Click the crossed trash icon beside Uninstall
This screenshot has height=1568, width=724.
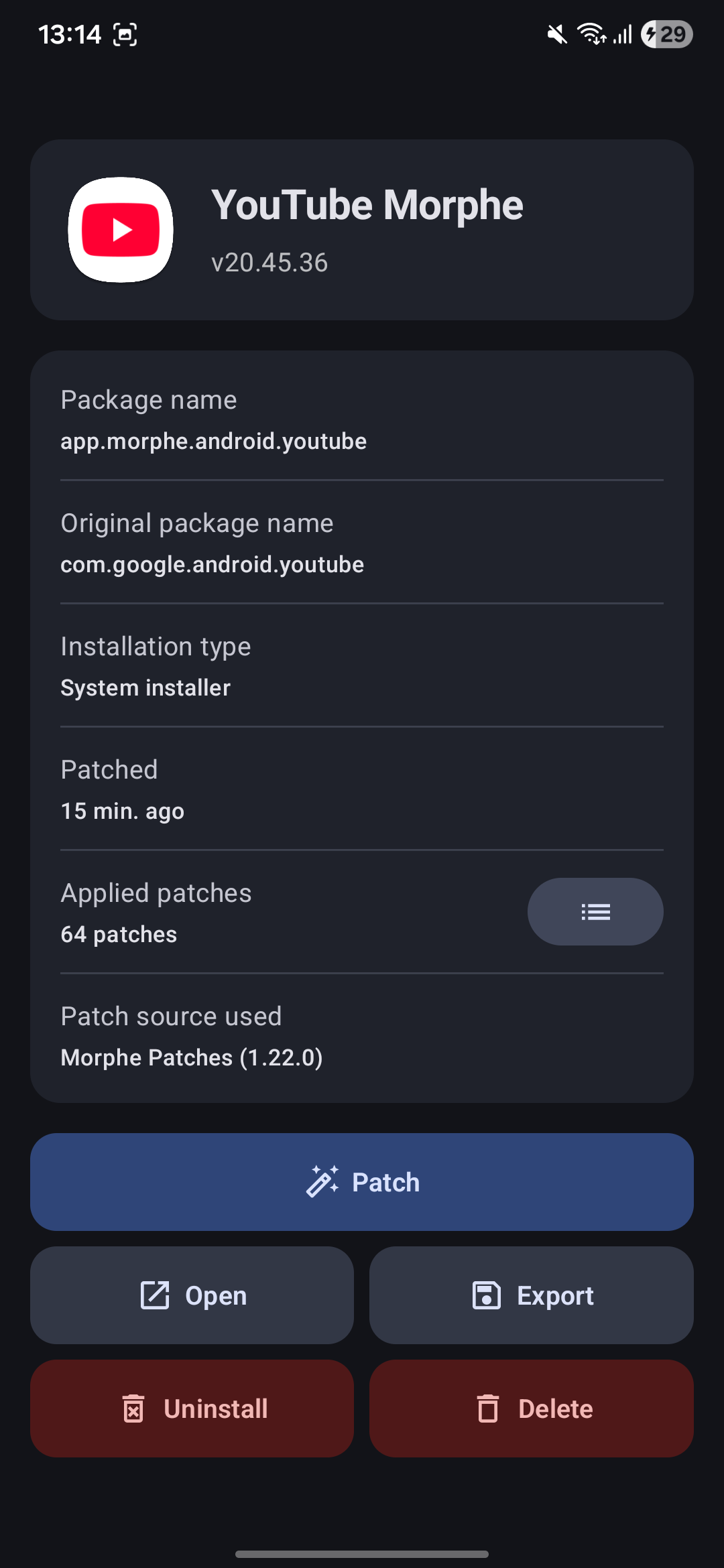134,1409
